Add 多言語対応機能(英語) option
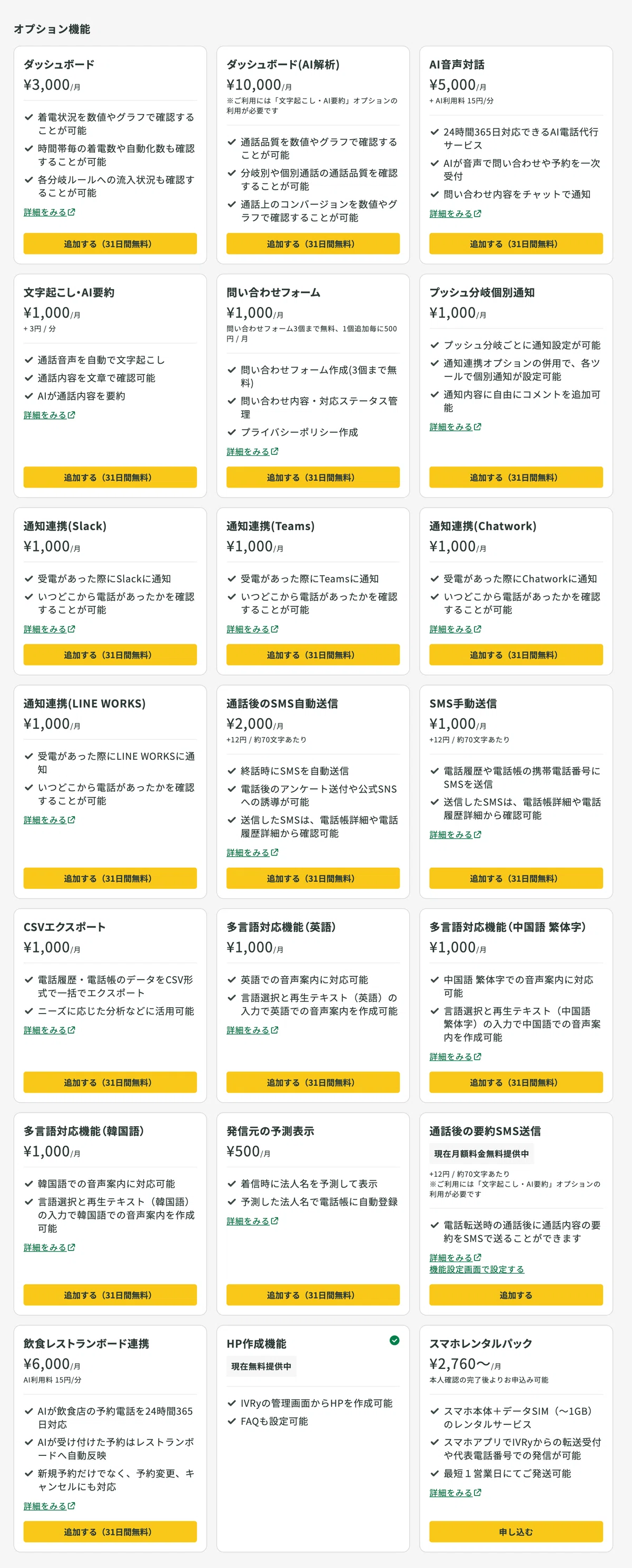This screenshot has height=1568, width=632. pyautogui.click(x=313, y=1082)
